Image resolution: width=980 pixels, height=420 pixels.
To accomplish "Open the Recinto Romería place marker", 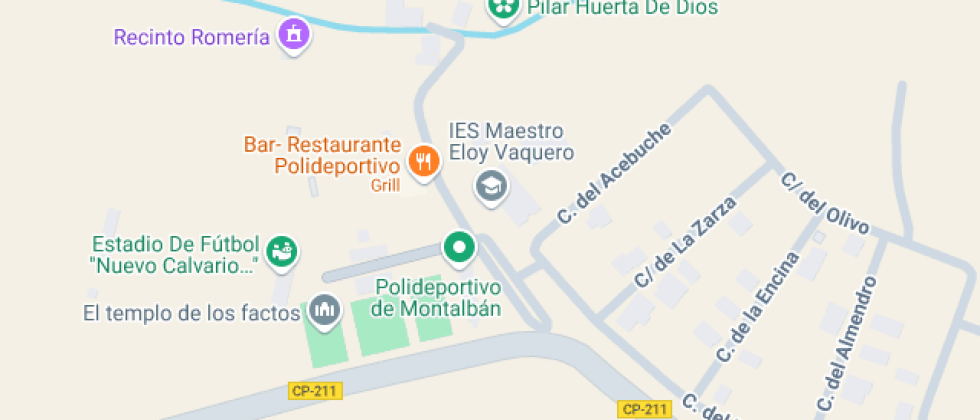I will coord(294,36).
